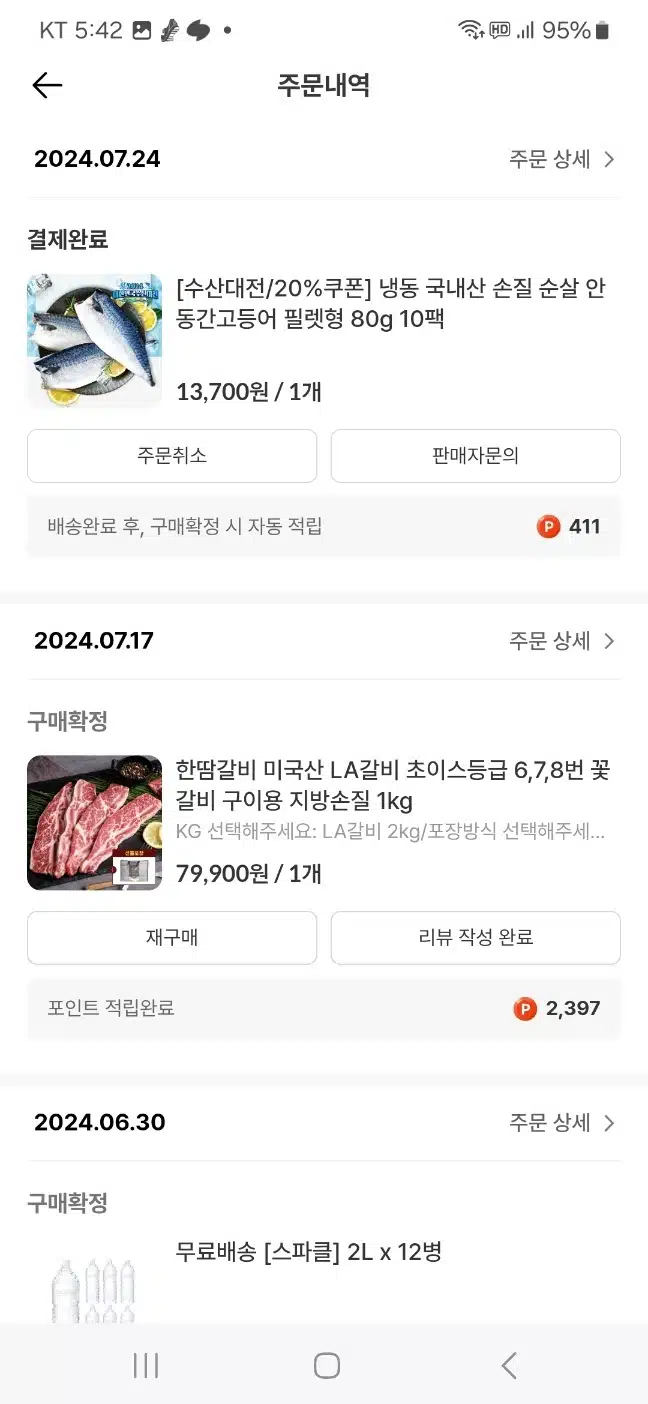
Task: Open 주문 상세 for the 2024.07.17 order
Action: click(x=562, y=641)
